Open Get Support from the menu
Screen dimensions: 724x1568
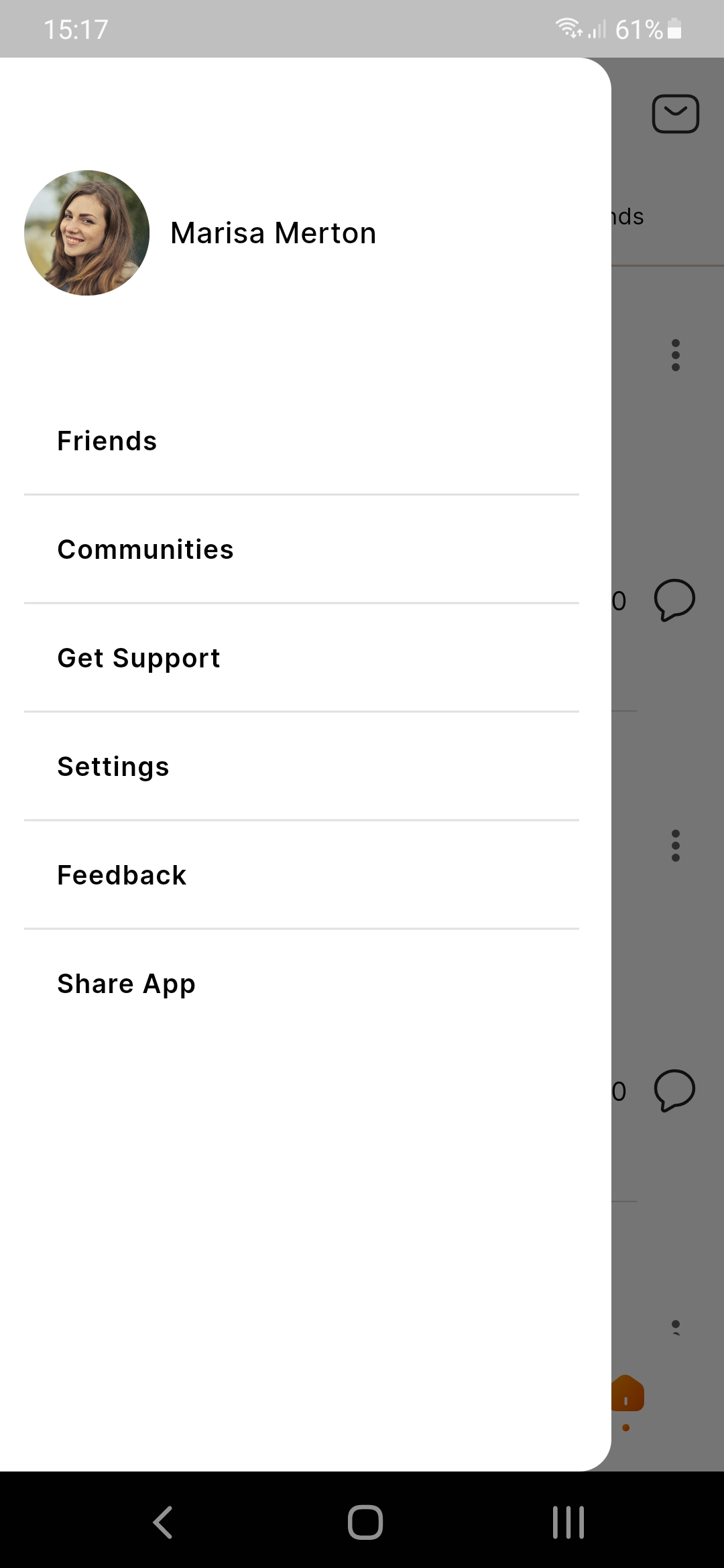(138, 657)
